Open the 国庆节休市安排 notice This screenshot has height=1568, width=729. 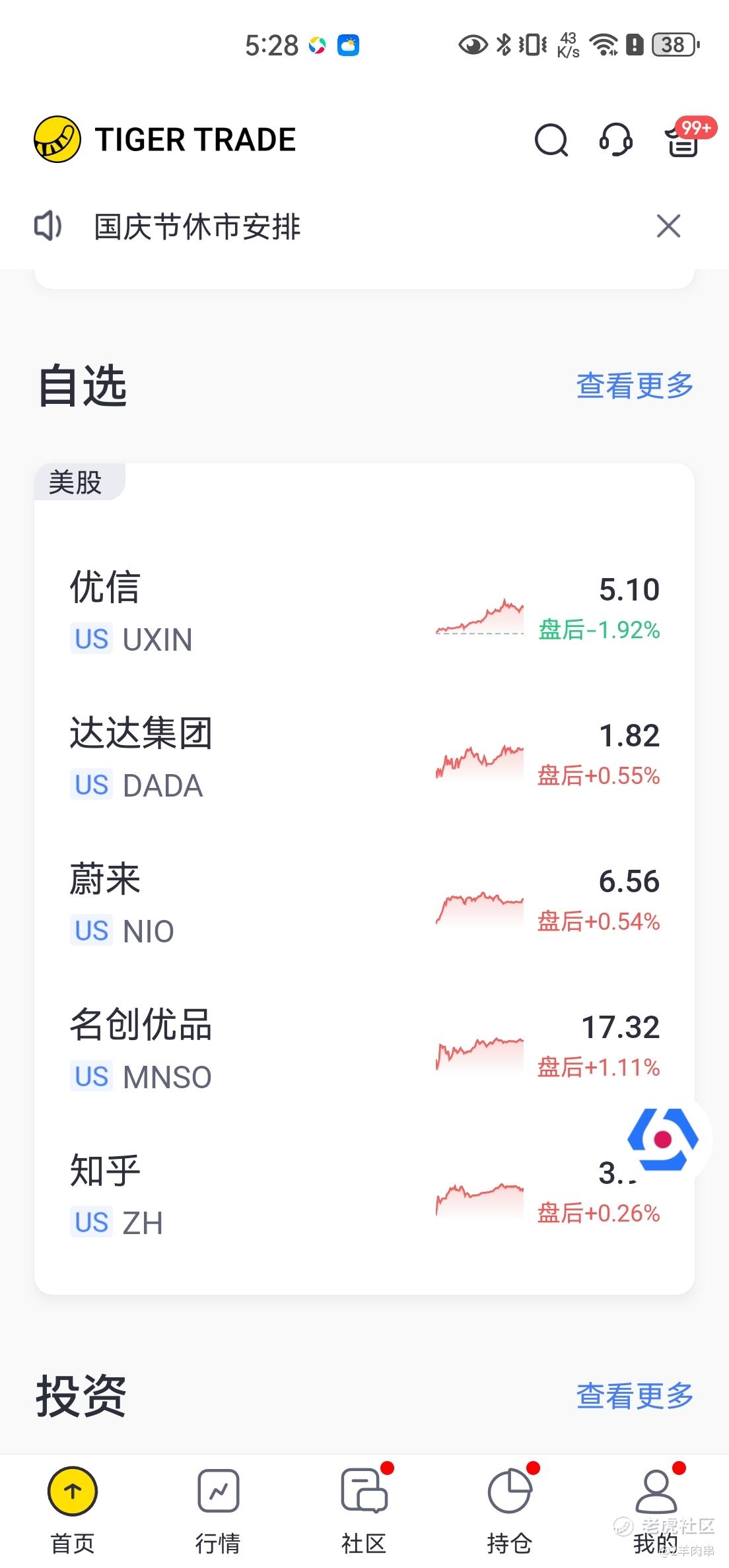pos(197,227)
